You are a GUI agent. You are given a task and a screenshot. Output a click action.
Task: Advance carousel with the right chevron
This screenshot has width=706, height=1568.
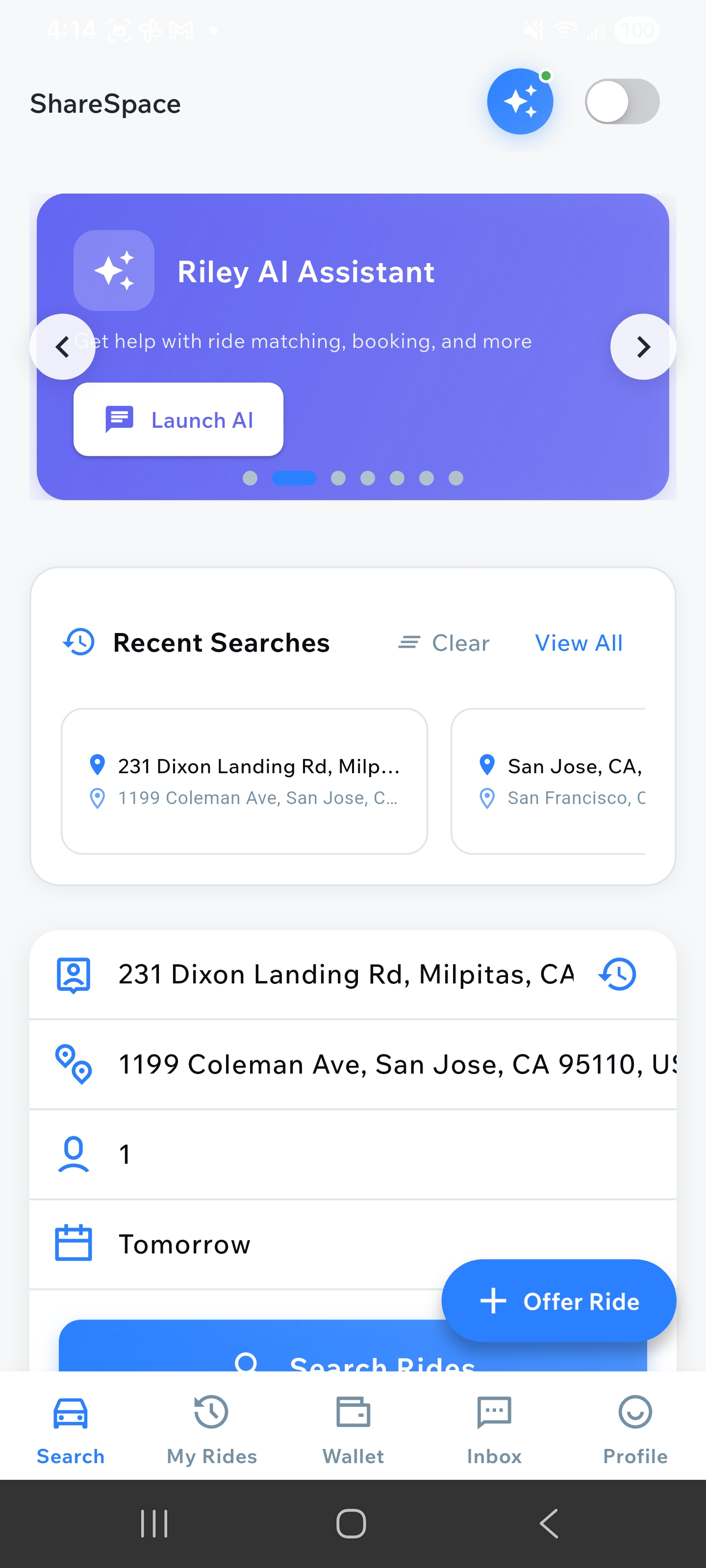click(x=643, y=347)
